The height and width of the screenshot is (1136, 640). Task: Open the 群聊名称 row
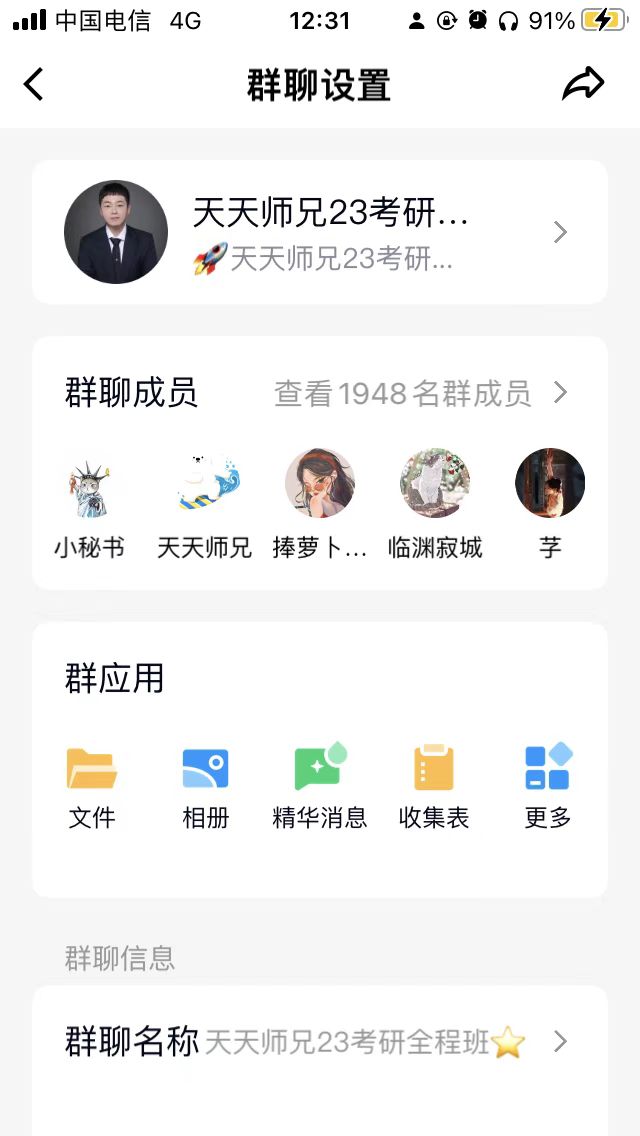pyautogui.click(x=320, y=1042)
